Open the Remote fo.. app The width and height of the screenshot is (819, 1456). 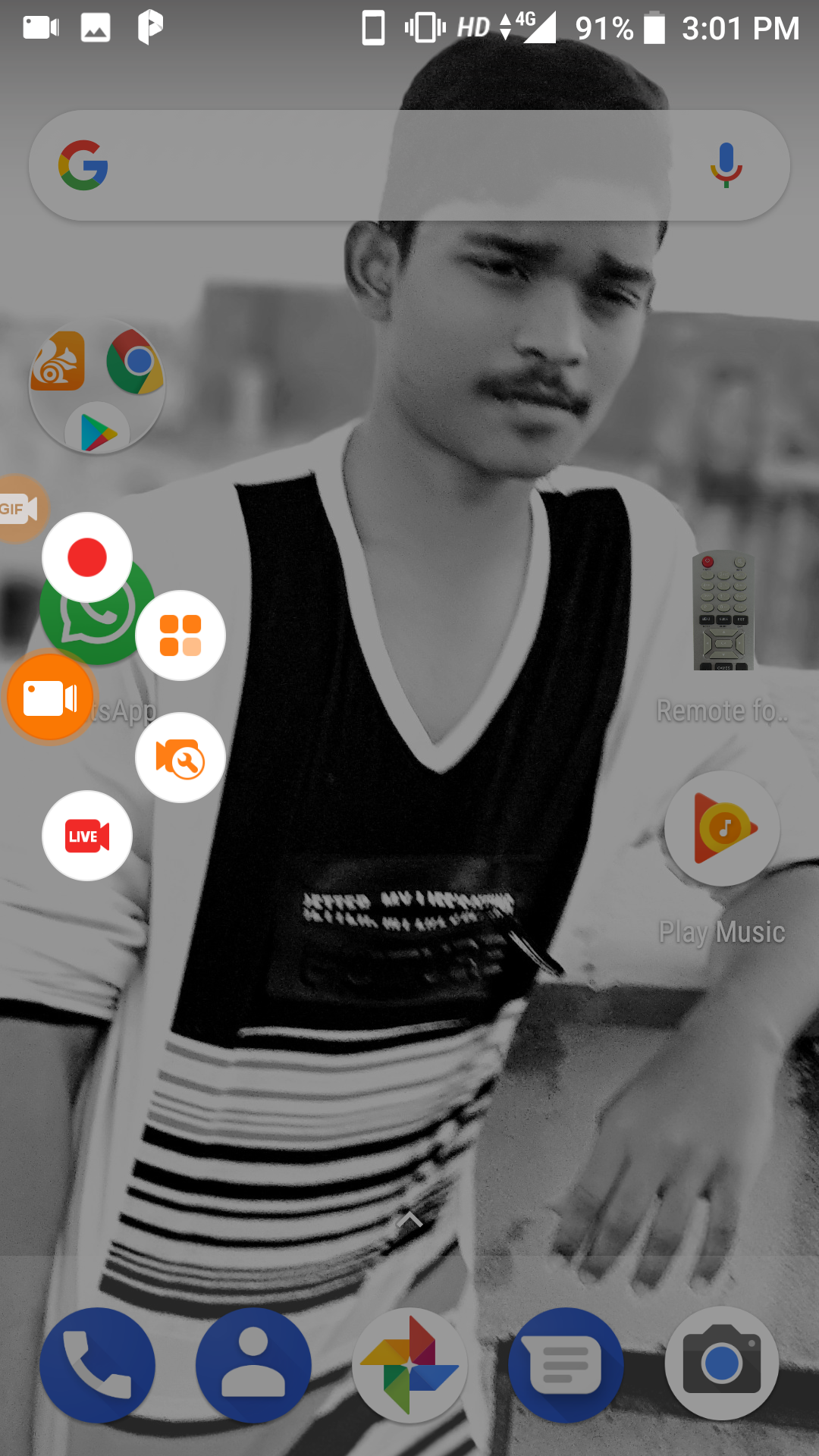coord(723,611)
